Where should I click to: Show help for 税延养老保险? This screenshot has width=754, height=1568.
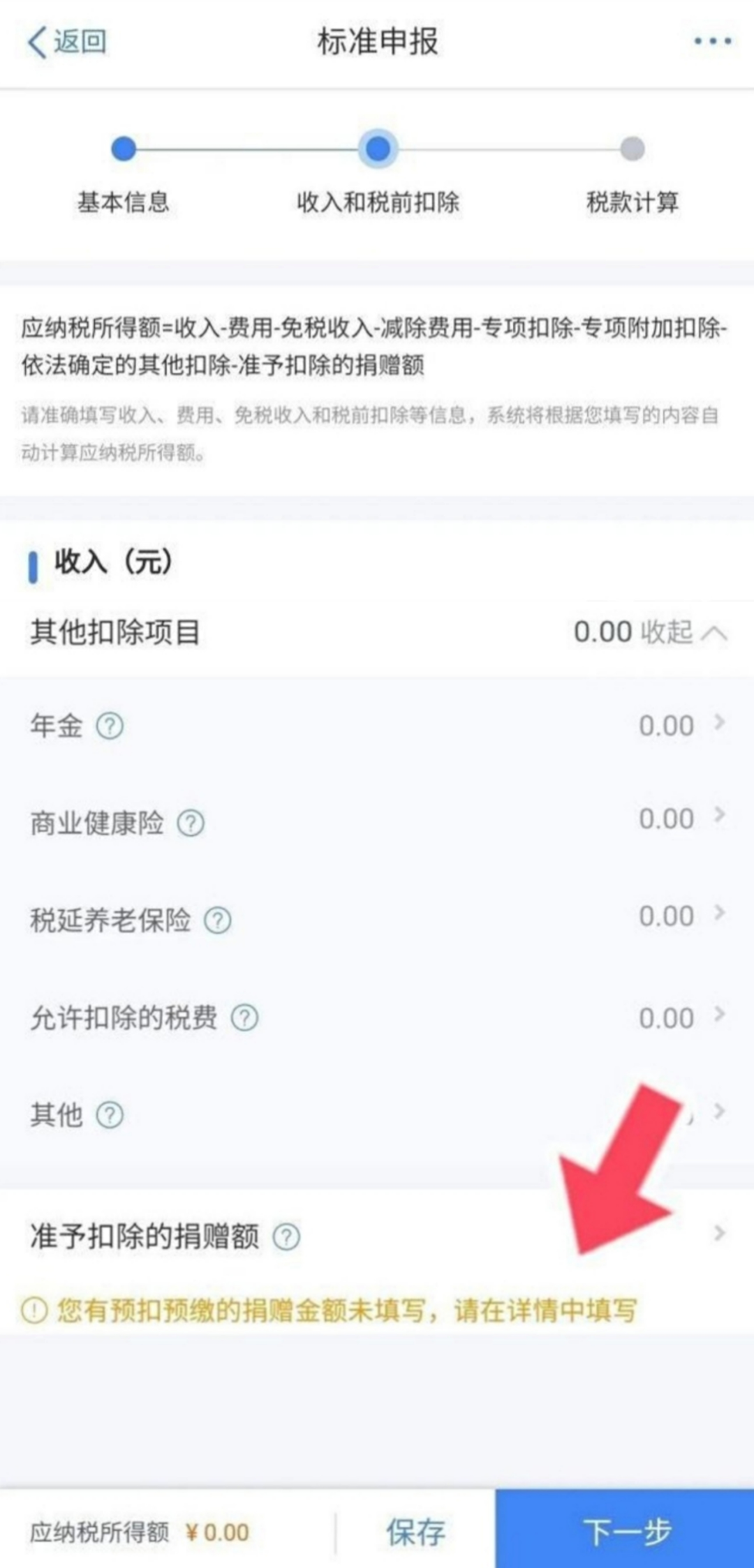pos(218,920)
